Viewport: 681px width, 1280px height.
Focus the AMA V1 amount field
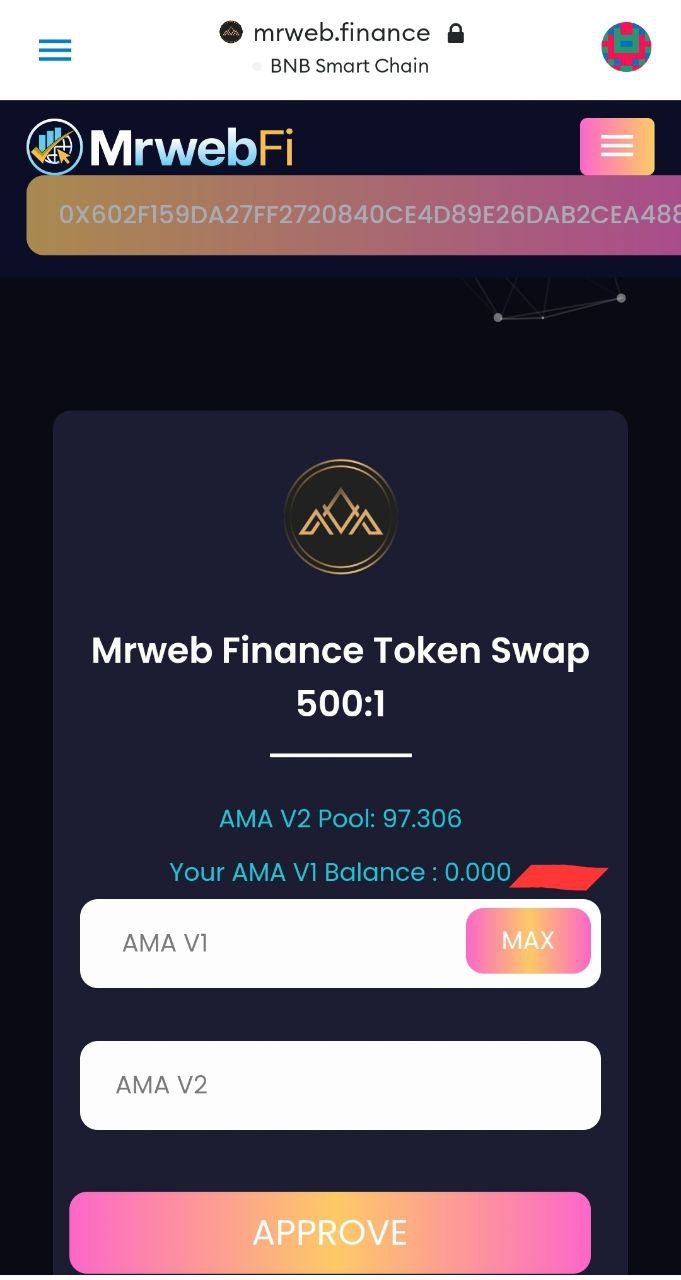(270, 943)
